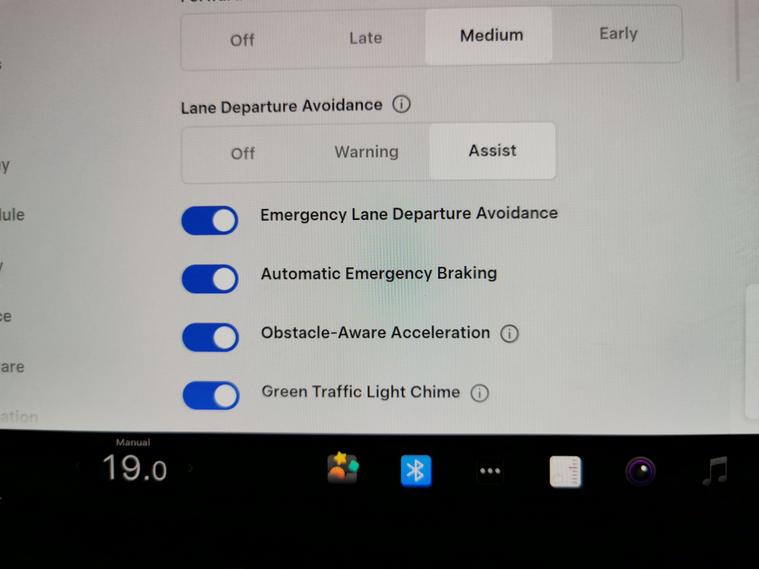Turn off Green Traffic Light Chime

[x=210, y=395]
